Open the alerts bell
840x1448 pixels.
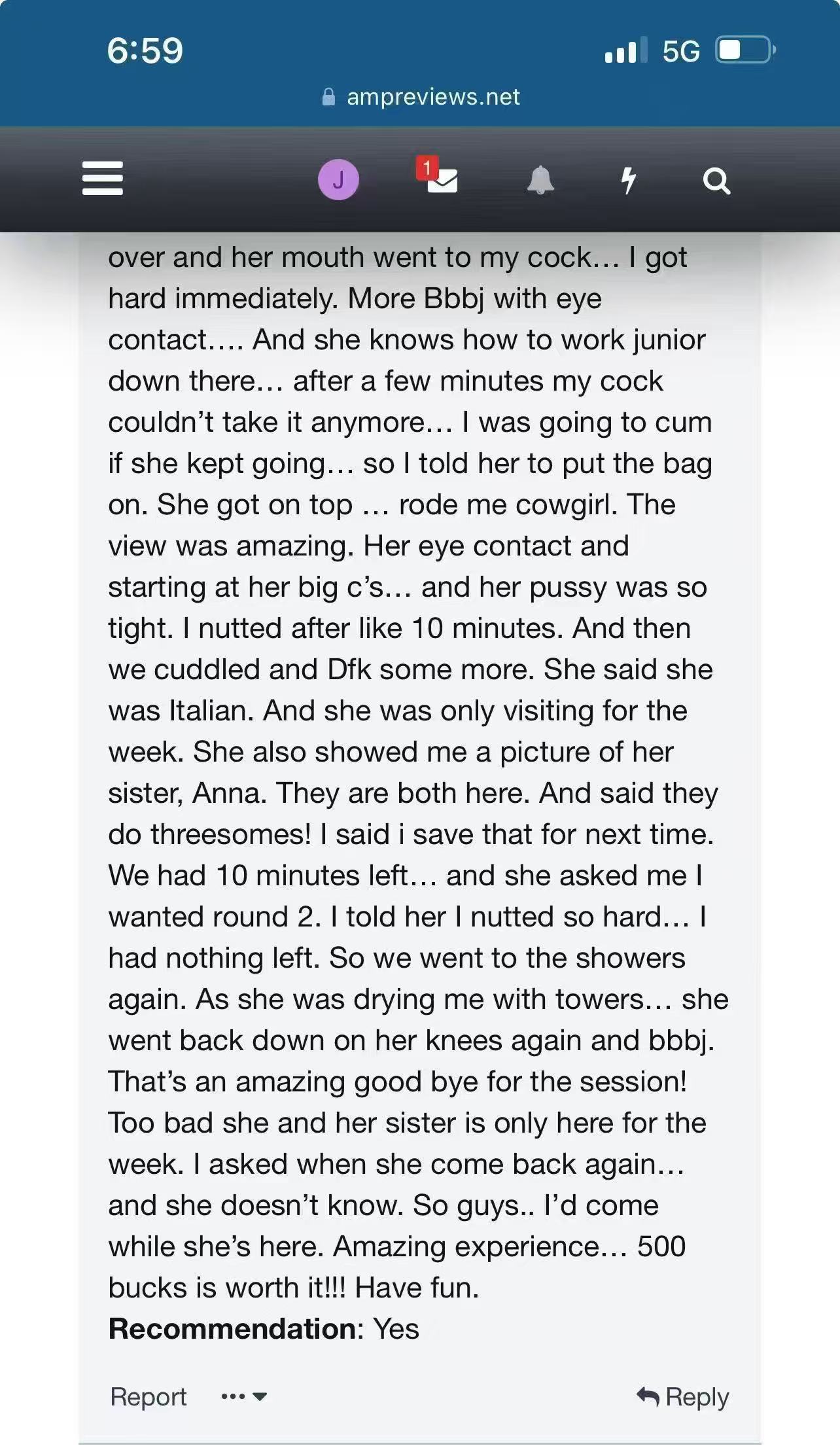(540, 180)
